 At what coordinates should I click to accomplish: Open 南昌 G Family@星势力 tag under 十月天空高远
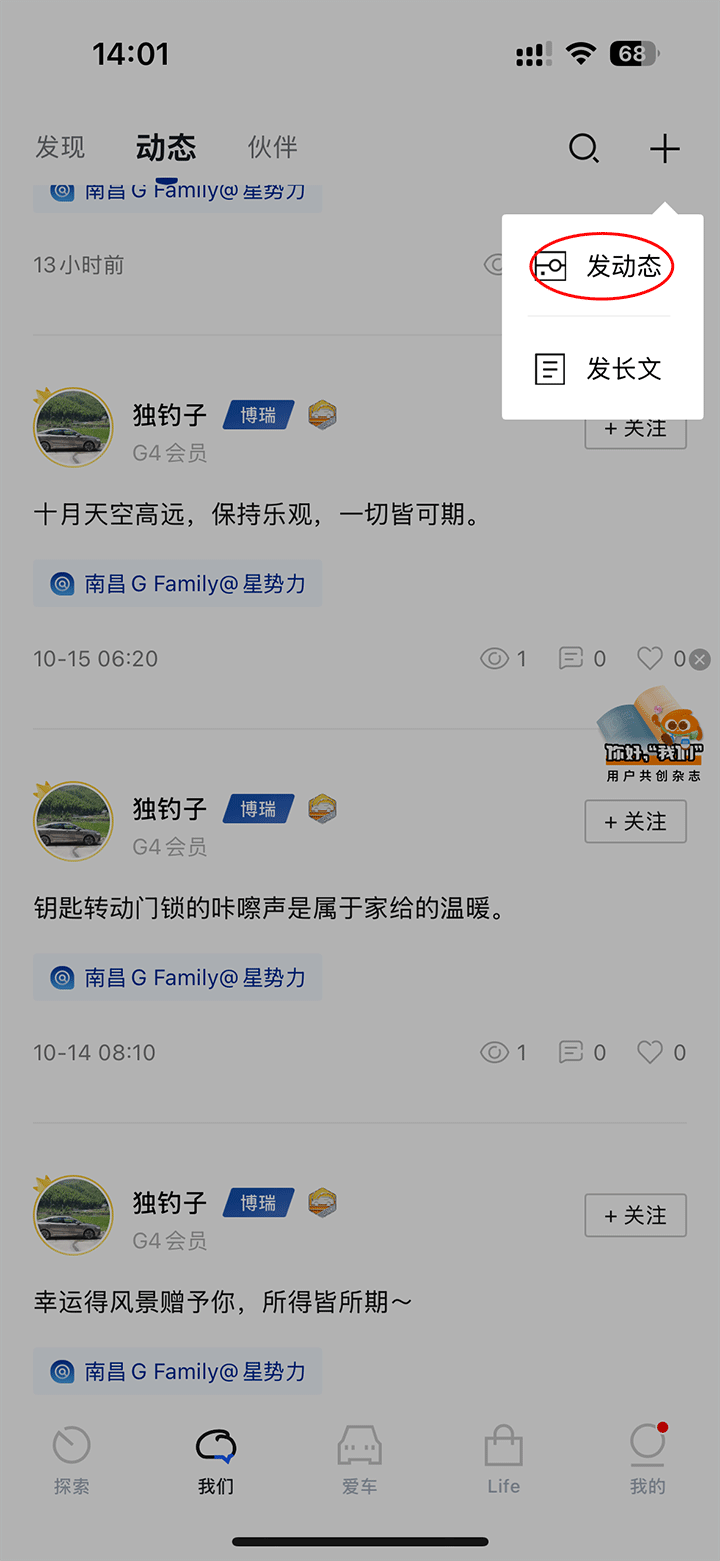(178, 584)
